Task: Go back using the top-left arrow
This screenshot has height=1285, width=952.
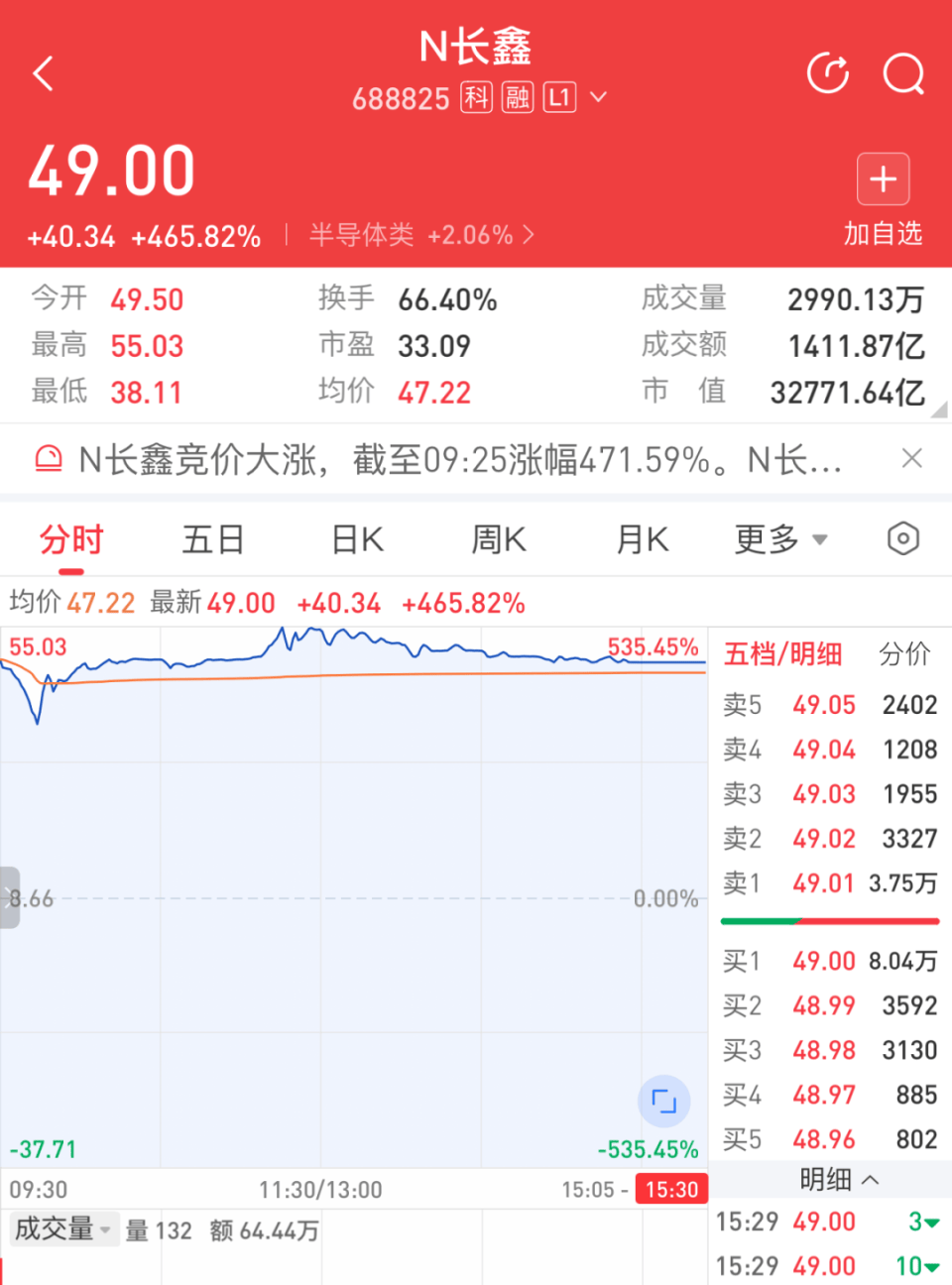Action: (43, 73)
